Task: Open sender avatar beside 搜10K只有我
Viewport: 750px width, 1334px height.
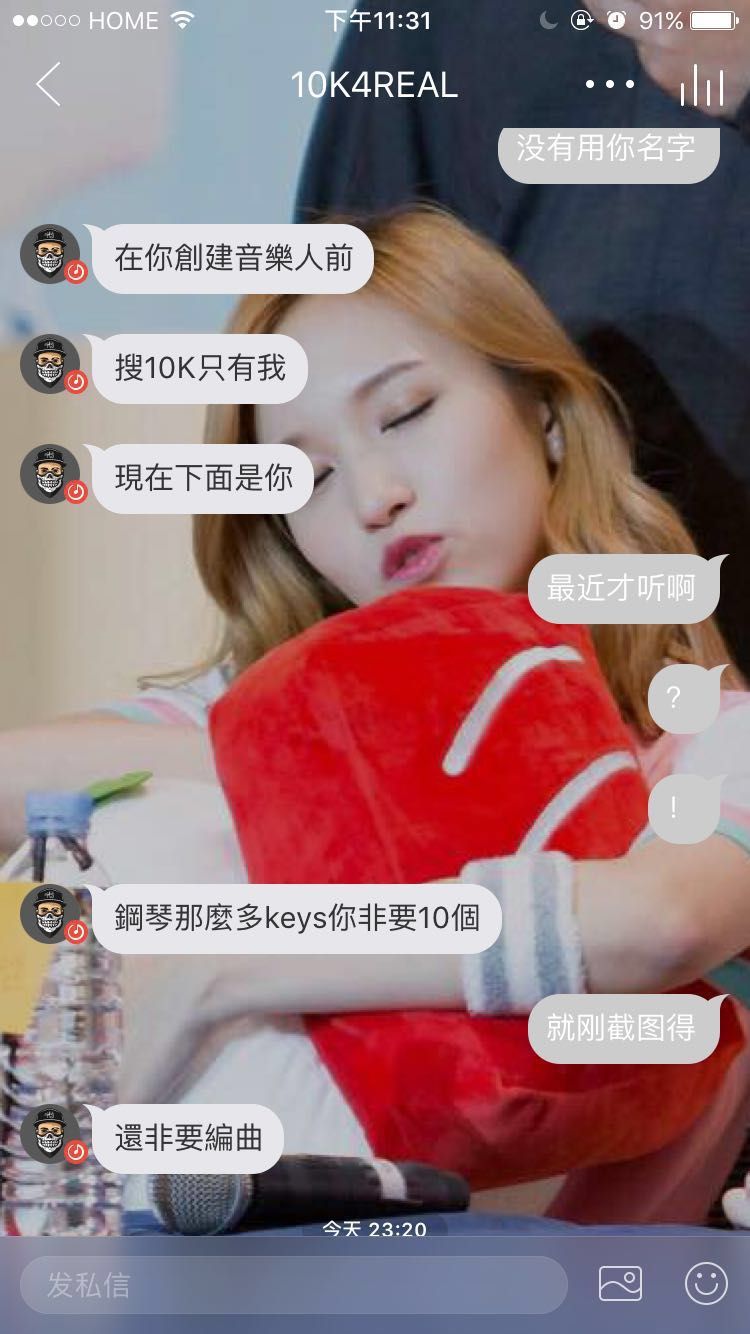Action: [51, 365]
